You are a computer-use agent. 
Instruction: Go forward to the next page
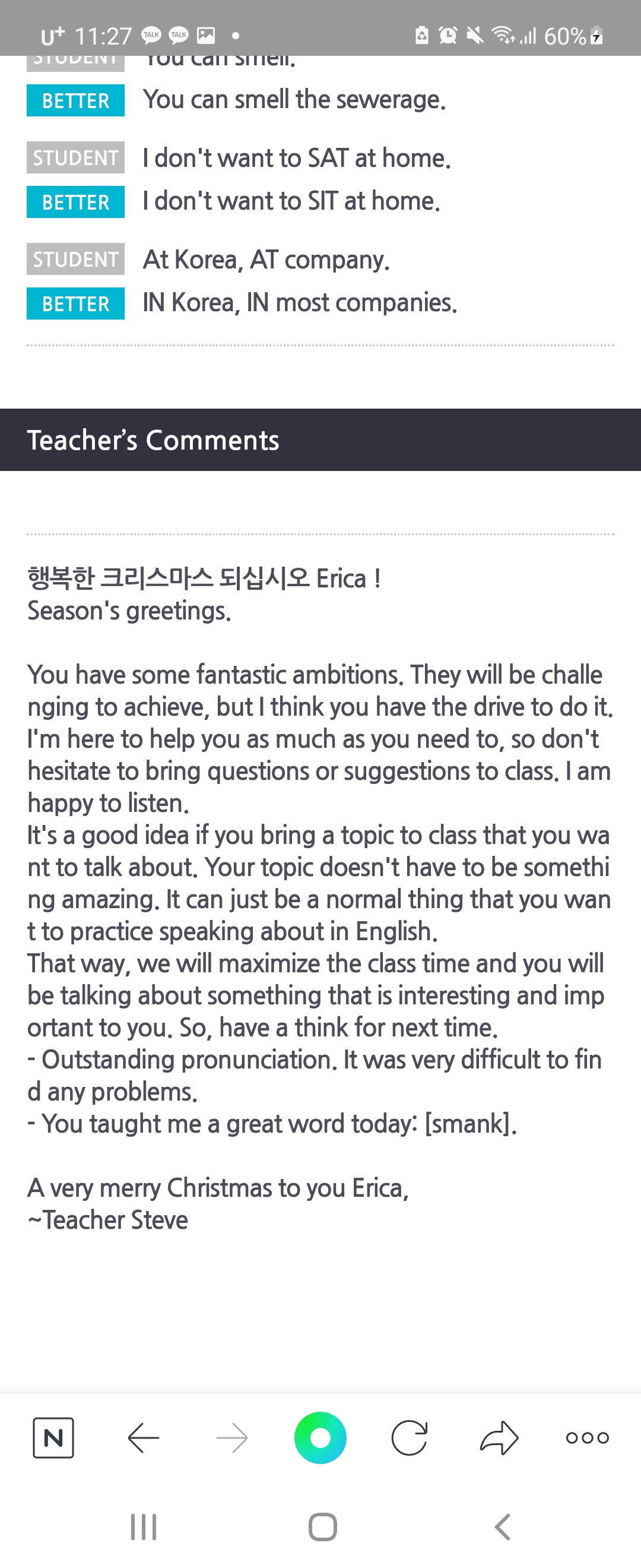pos(231,1438)
